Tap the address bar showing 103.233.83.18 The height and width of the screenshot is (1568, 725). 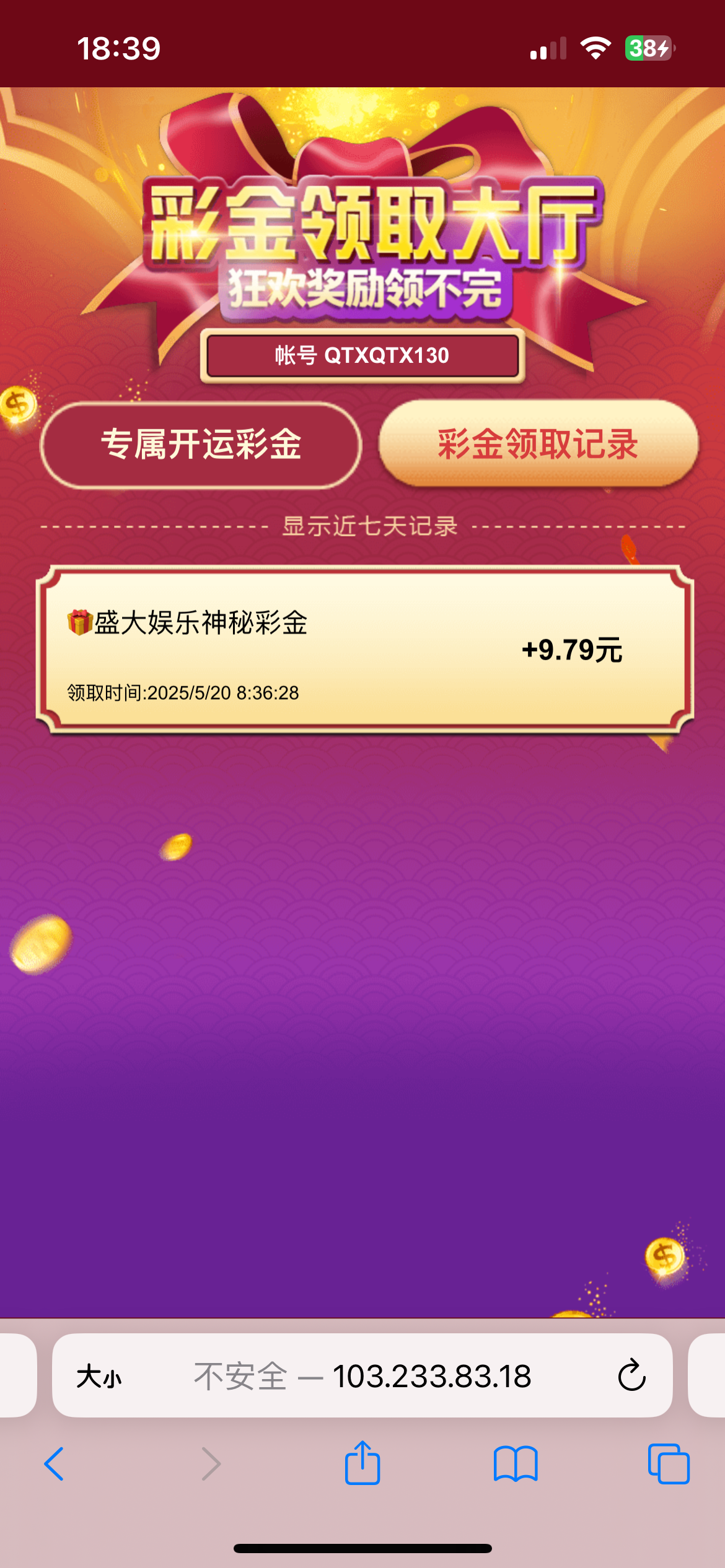point(362,1375)
